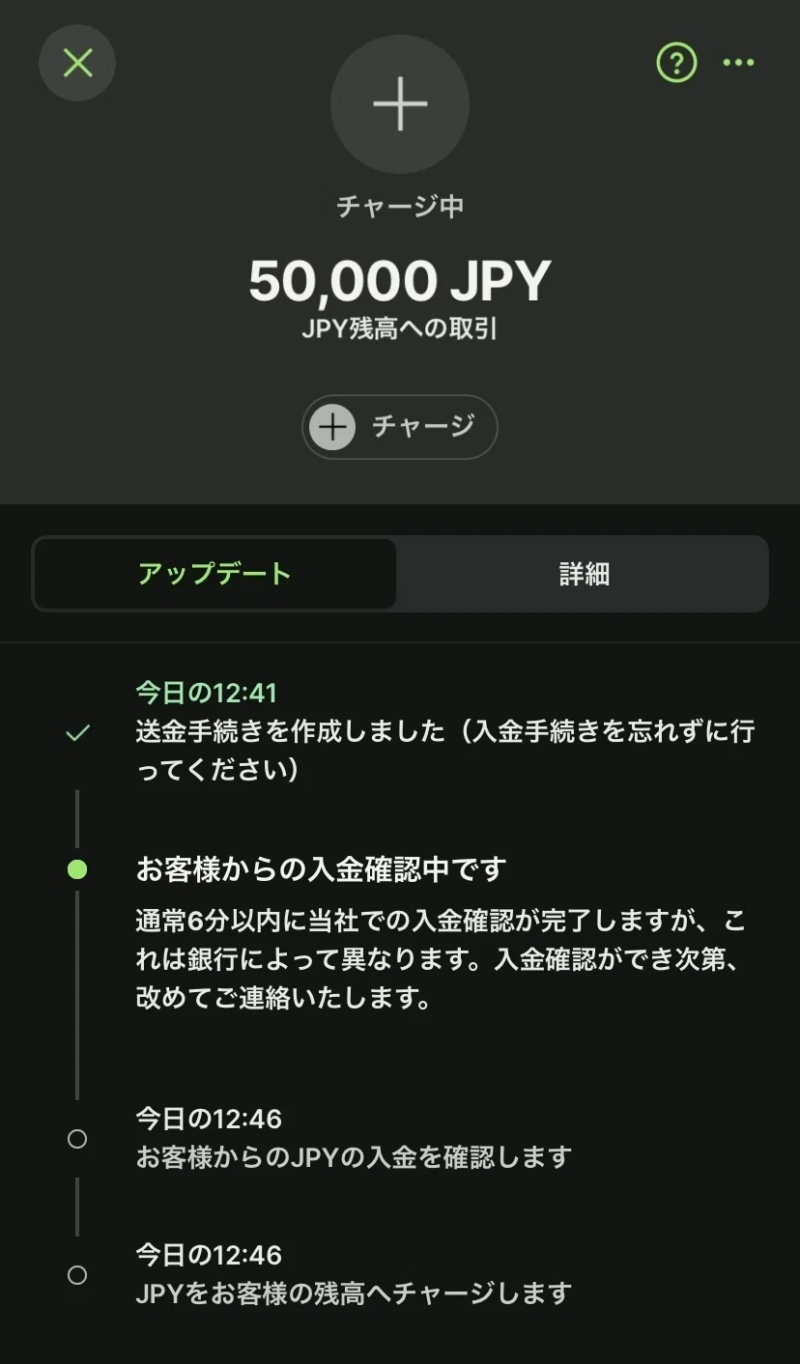This screenshot has width=800, height=1364.
Task: Select the アップデート tab
Action: [x=215, y=574]
